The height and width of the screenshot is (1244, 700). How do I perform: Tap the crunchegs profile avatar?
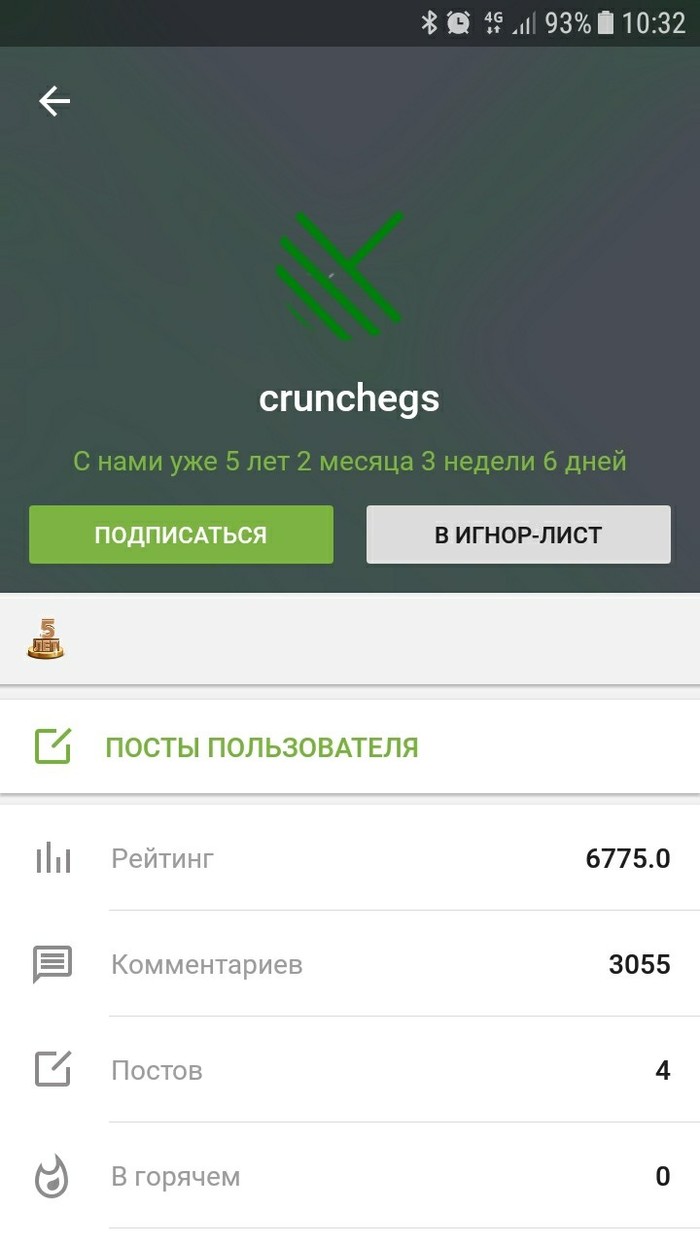point(340,275)
